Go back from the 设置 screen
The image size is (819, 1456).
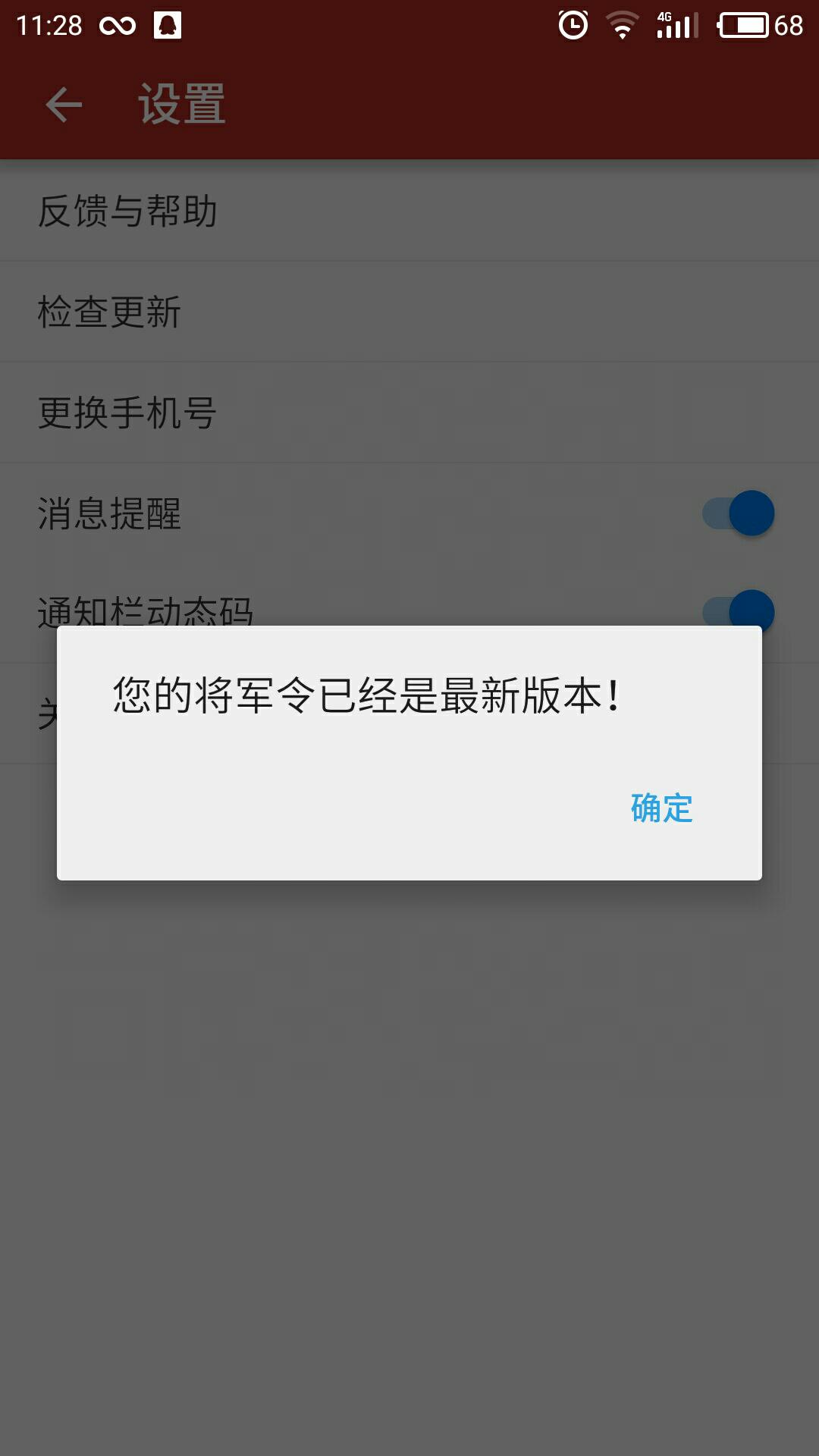point(64,105)
